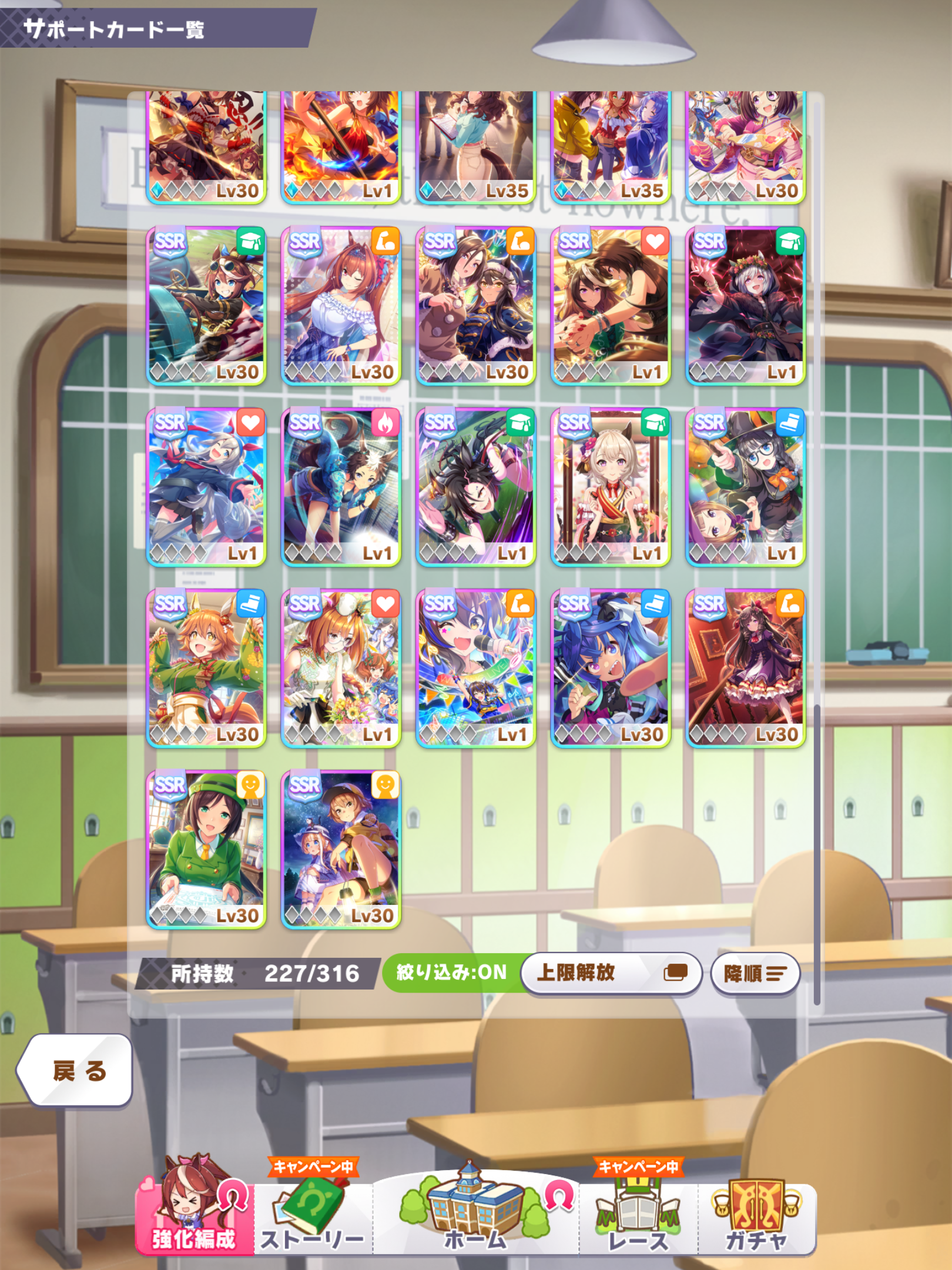
Task: View the singer with microphone Lv1 card
Action: (x=475, y=668)
